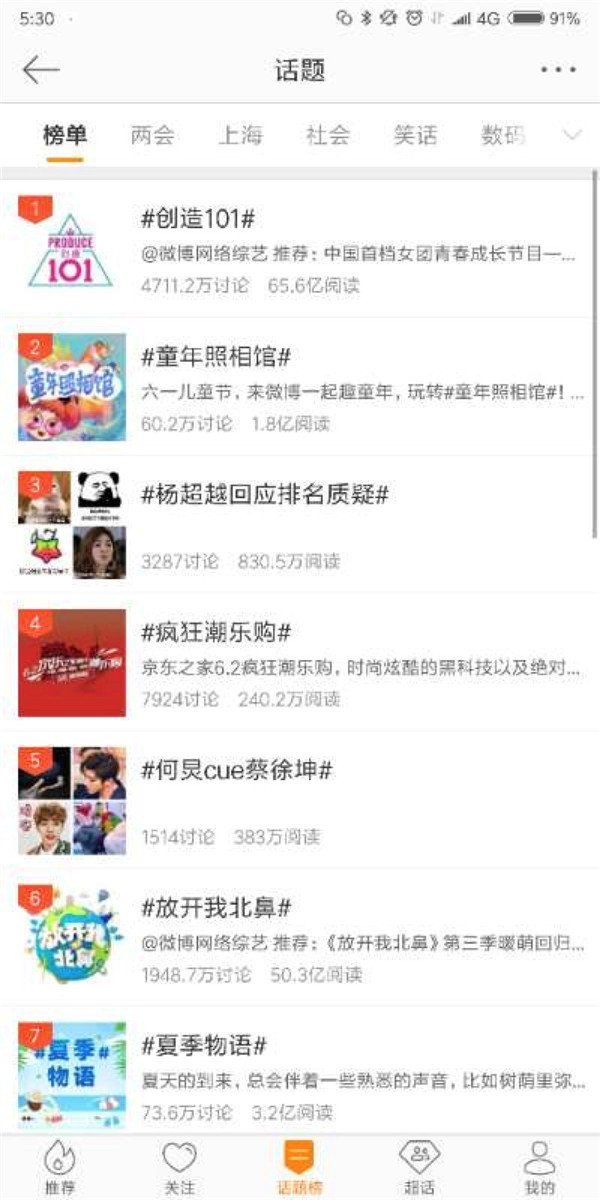Screen dimensions: 600x1200
Task: Open topic #童年照相馆#
Action: tap(216, 357)
